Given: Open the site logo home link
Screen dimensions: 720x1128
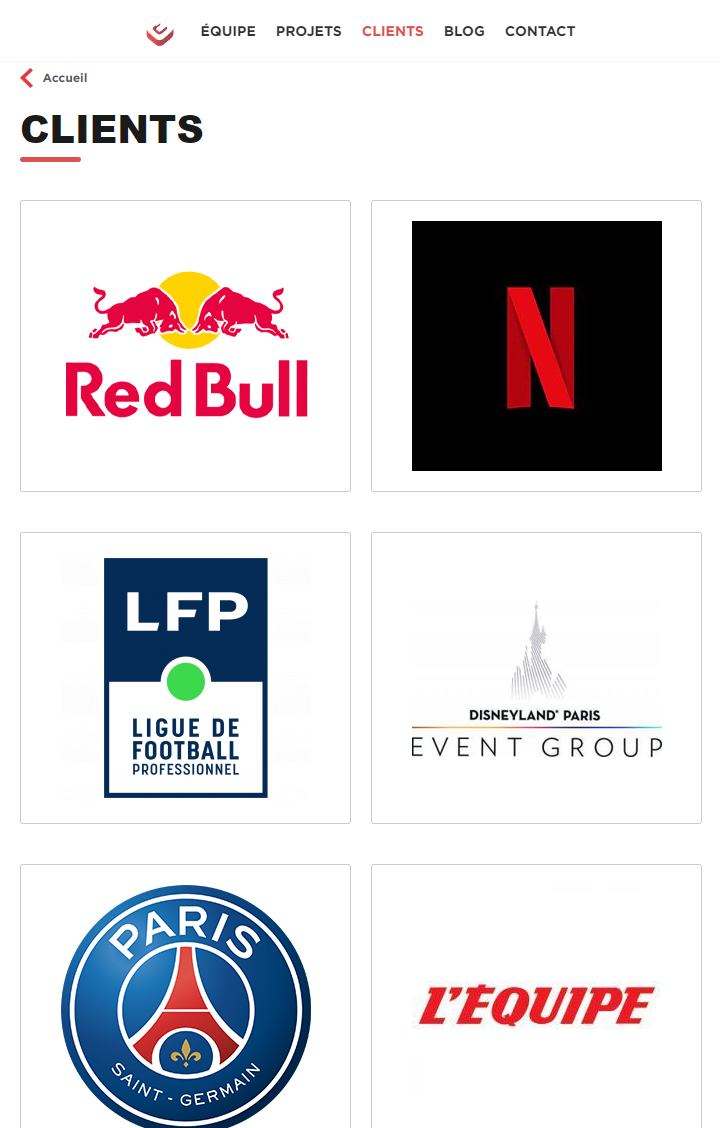Looking at the screenshot, I should pos(160,32).
